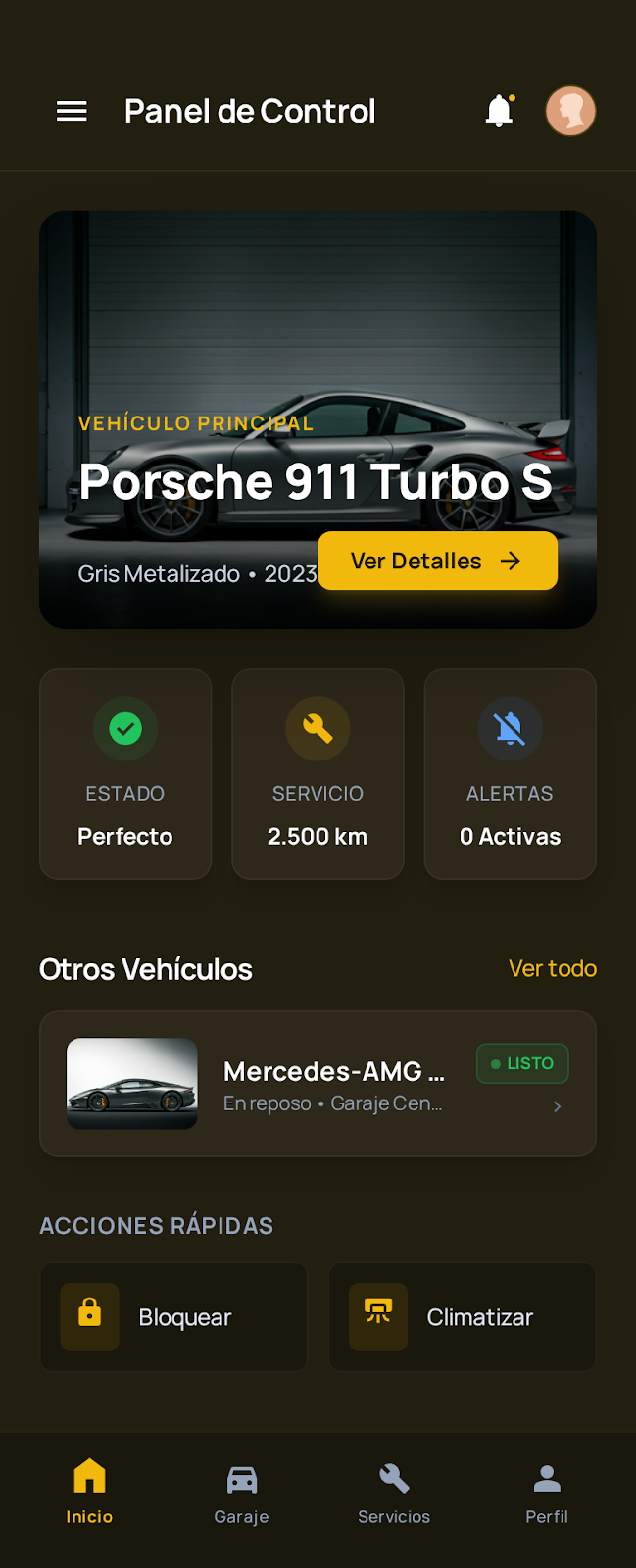Open the hamburger drawer menu
This screenshot has width=636, height=1568.
coord(72,112)
